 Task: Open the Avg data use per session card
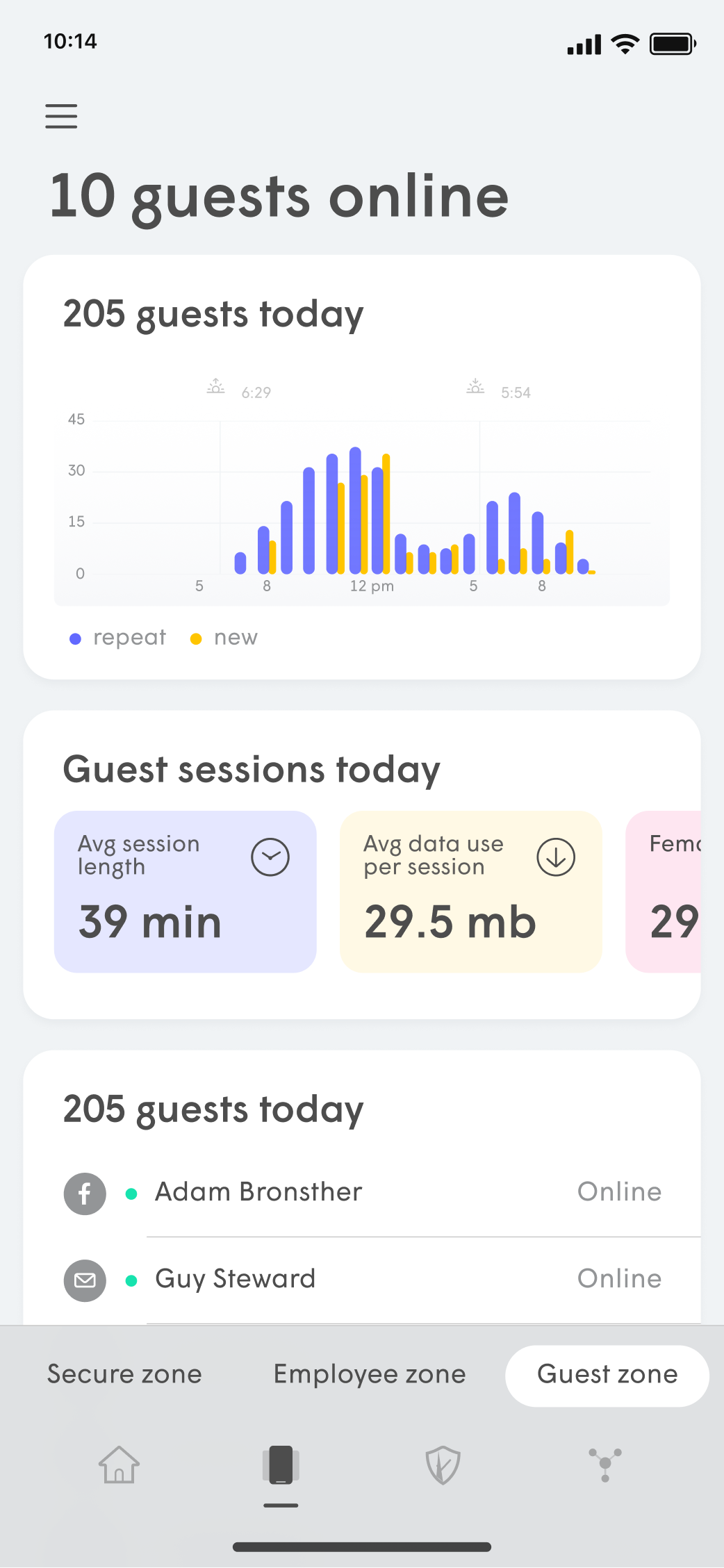click(x=470, y=891)
